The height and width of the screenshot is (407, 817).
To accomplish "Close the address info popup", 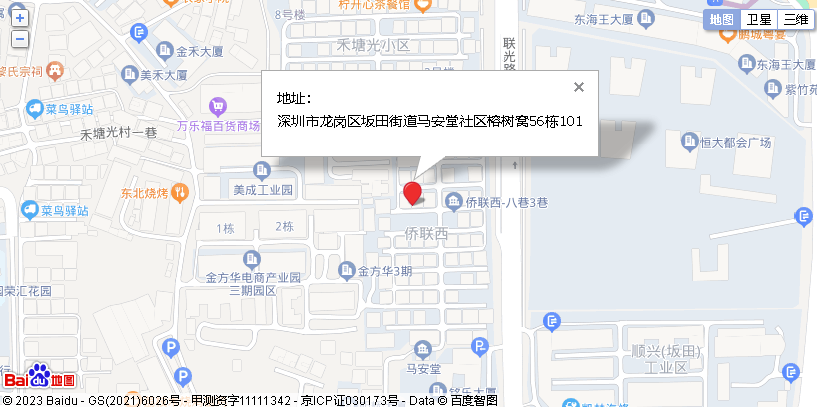I will point(578,87).
